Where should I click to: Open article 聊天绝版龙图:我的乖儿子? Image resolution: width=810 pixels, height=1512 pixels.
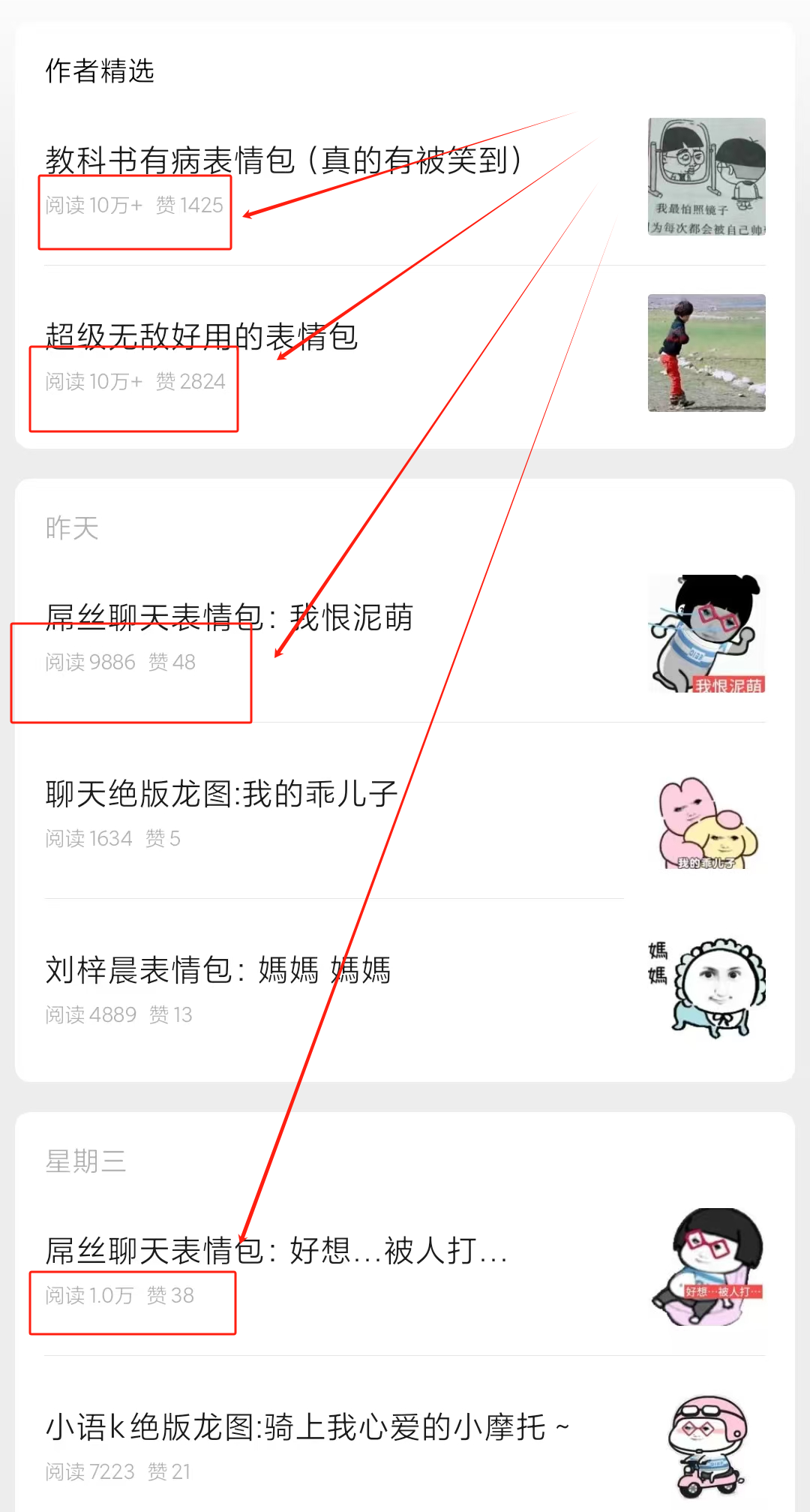221,794
